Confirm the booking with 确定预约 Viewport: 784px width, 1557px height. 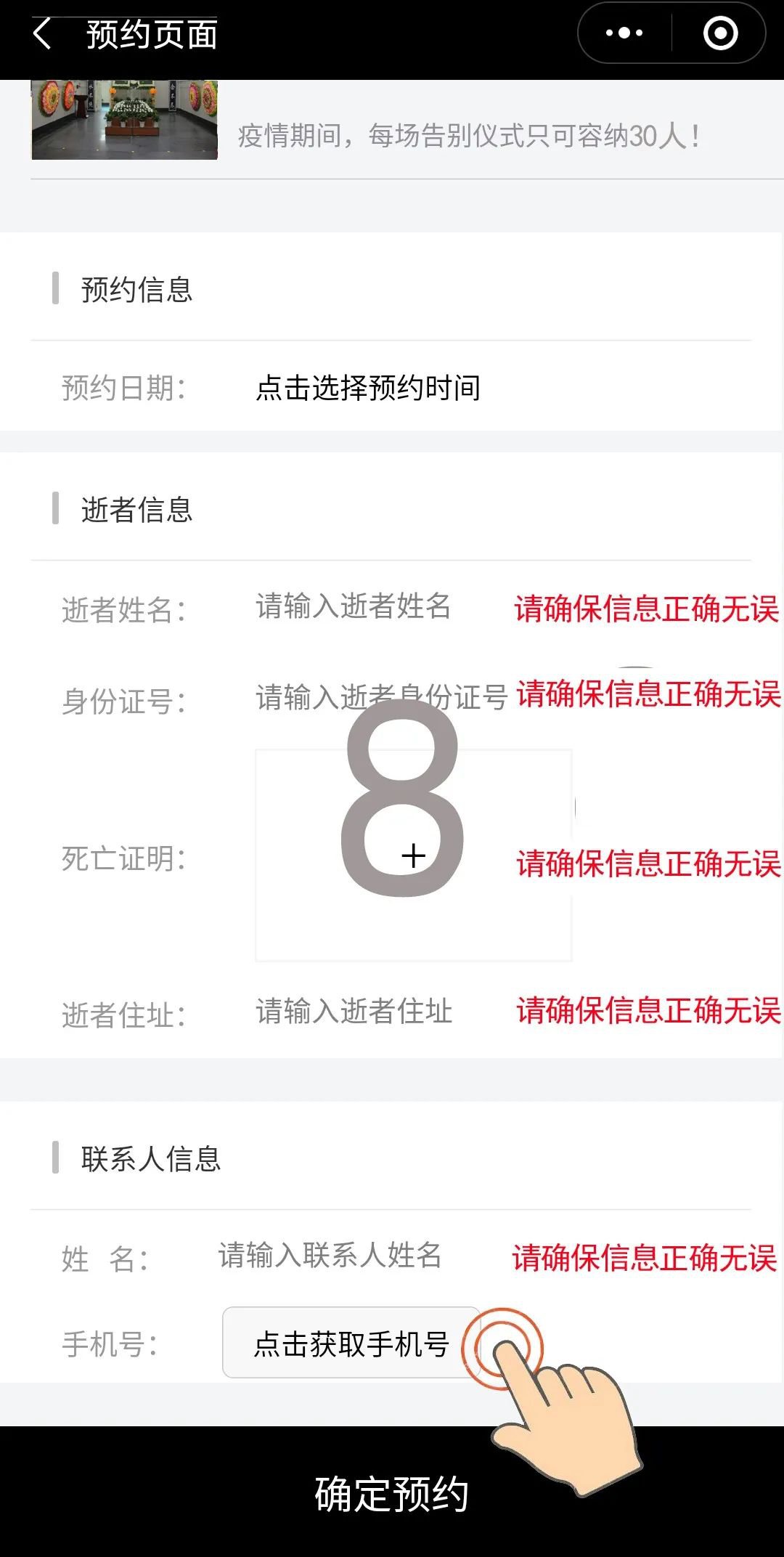coord(392,1493)
